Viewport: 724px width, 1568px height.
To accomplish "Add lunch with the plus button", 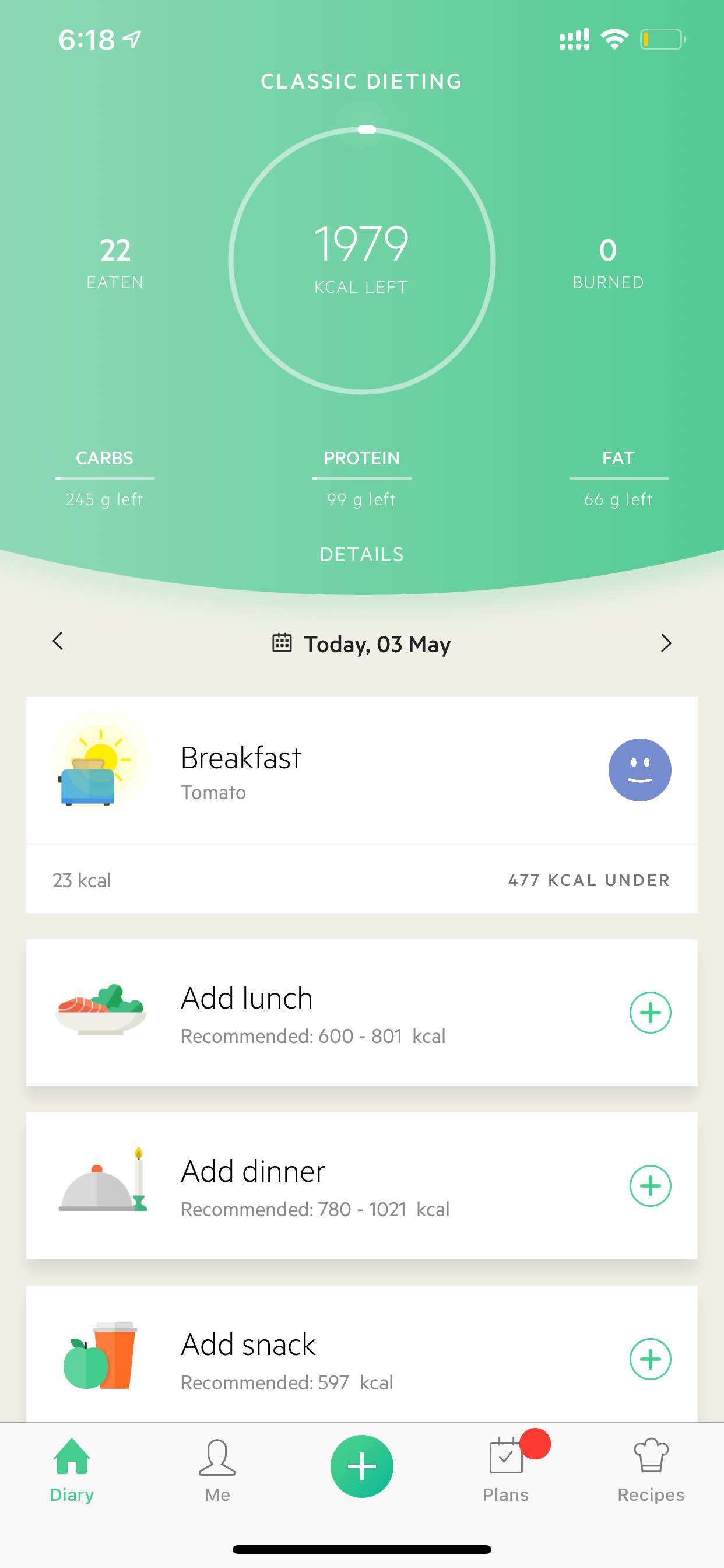I will [x=650, y=1012].
